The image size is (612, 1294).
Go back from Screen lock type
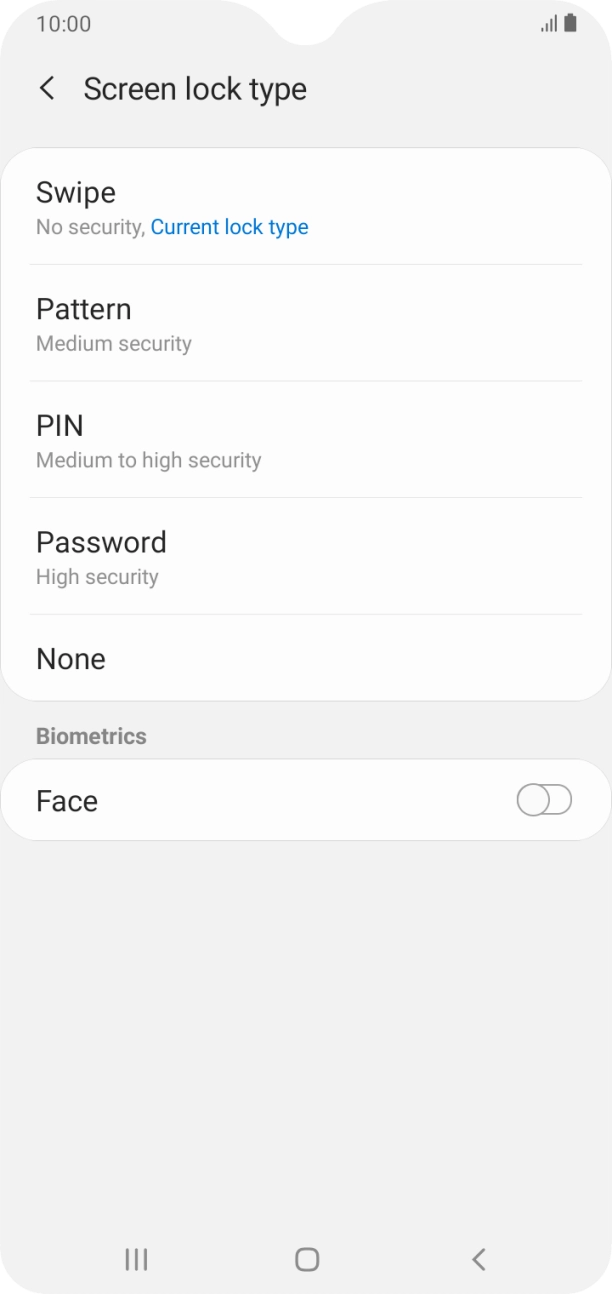click(x=47, y=89)
